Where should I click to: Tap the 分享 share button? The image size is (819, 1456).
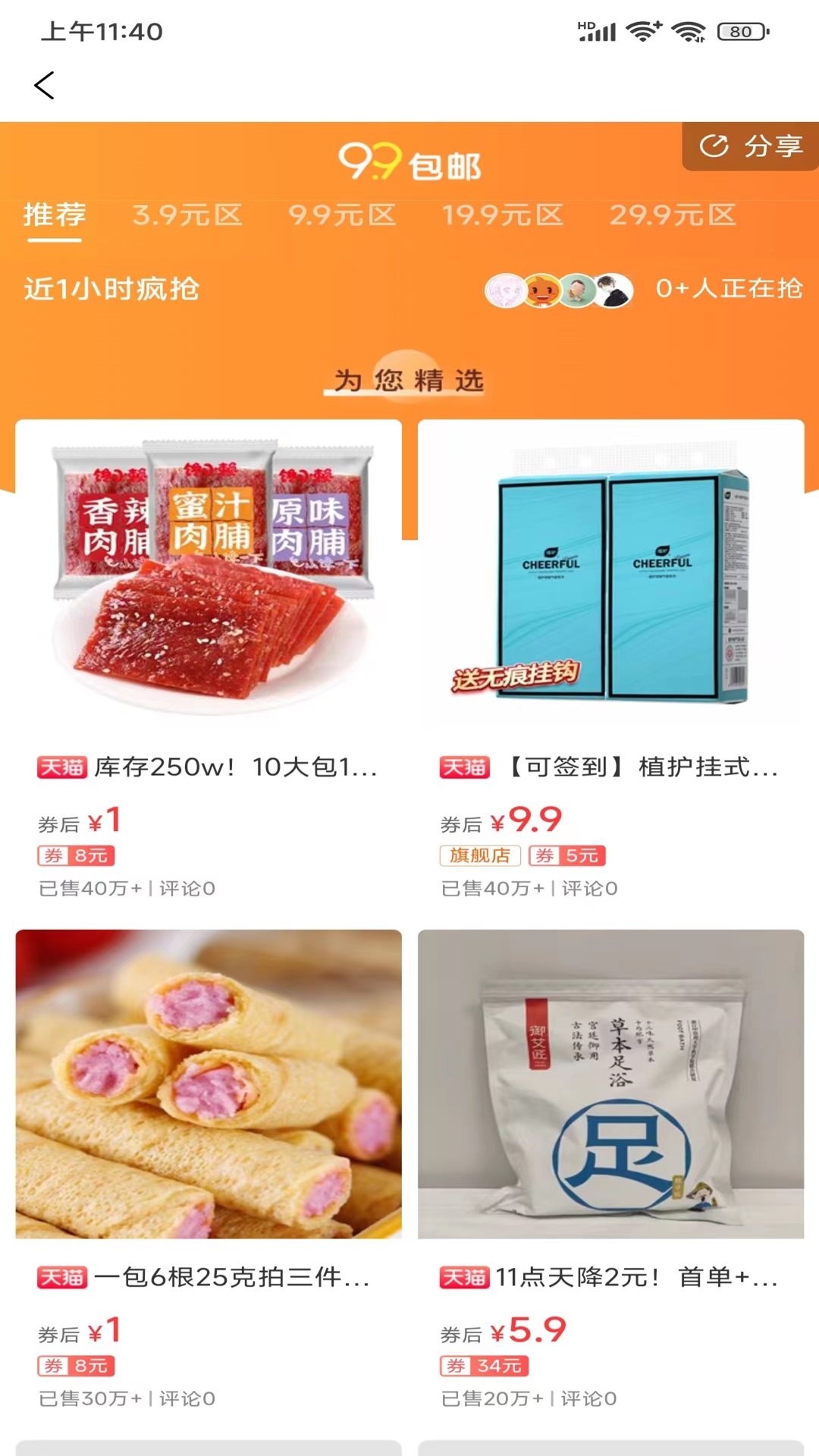coord(773,146)
